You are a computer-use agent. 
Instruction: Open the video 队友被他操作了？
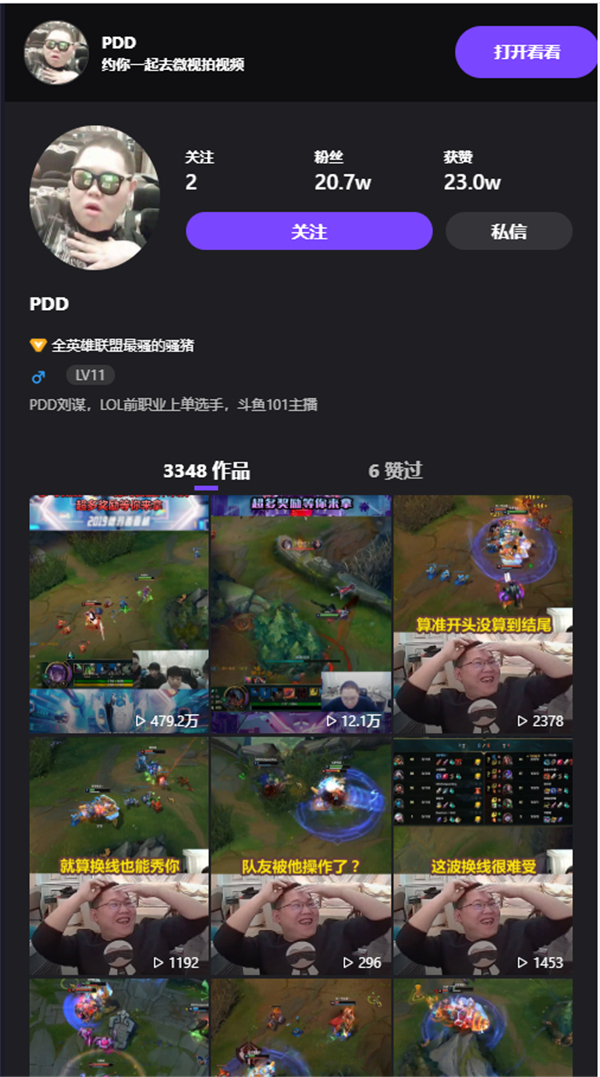pos(301,857)
